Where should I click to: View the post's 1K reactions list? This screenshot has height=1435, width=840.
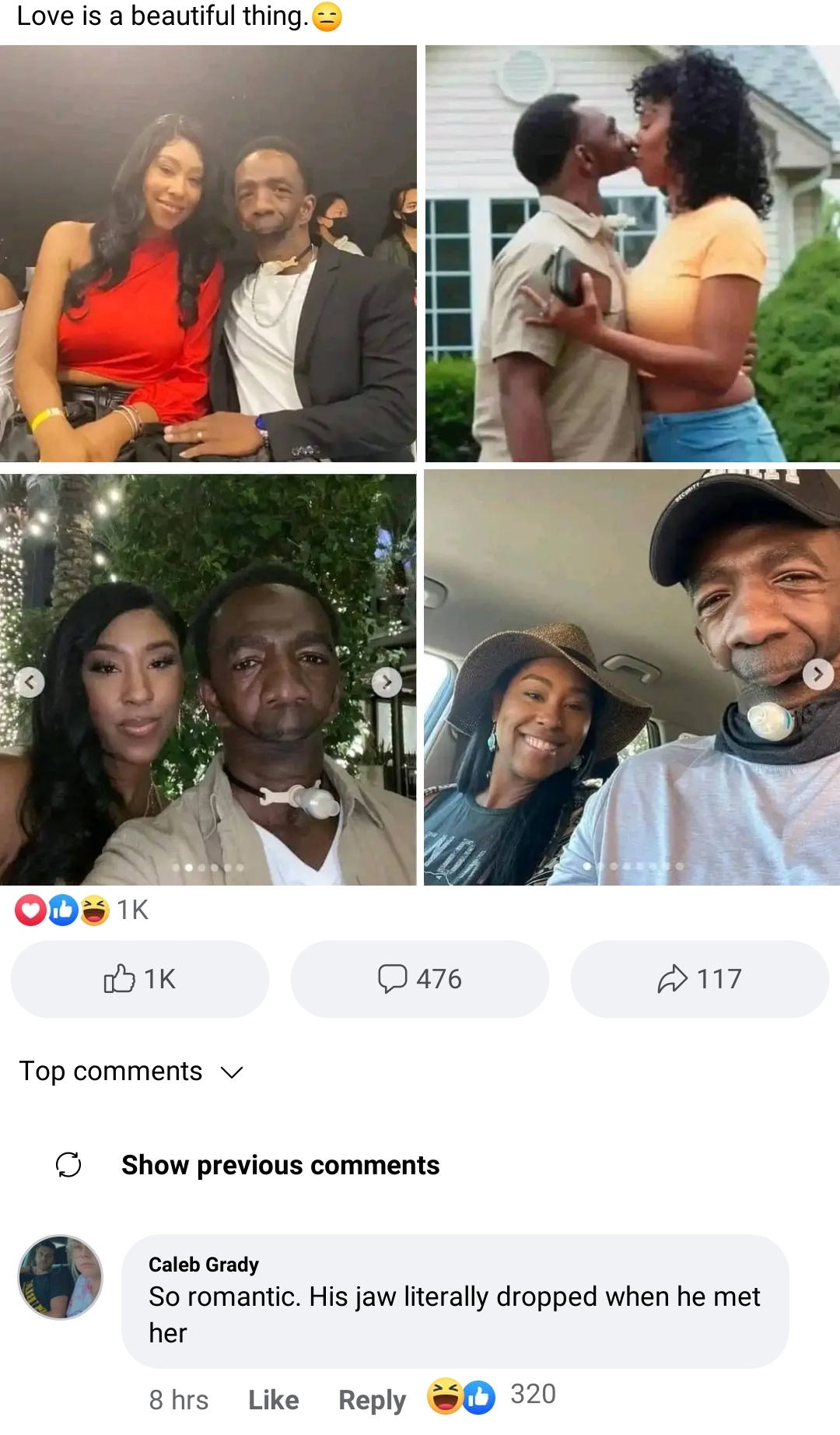pyautogui.click(x=82, y=910)
